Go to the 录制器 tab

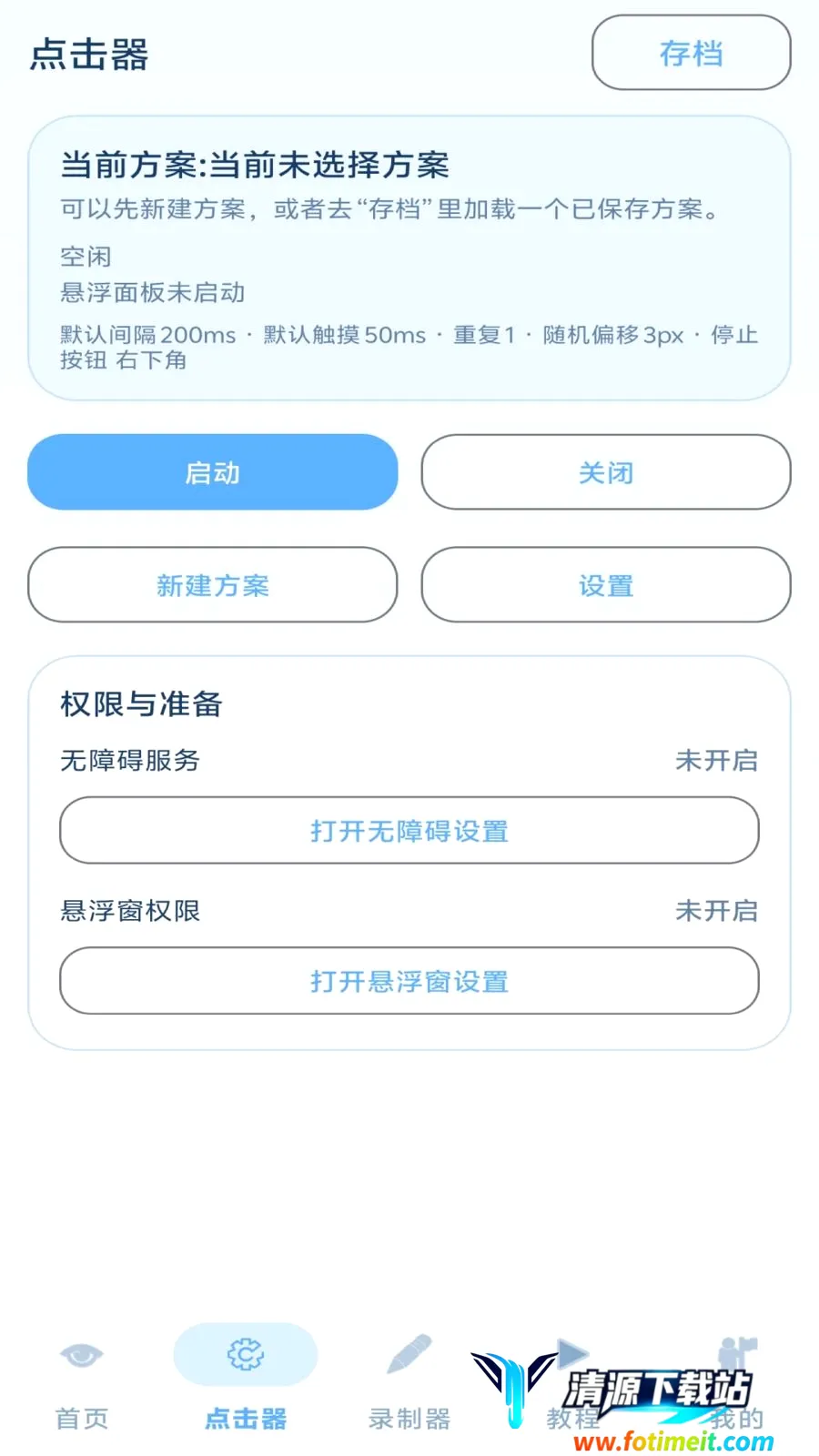[x=409, y=1382]
